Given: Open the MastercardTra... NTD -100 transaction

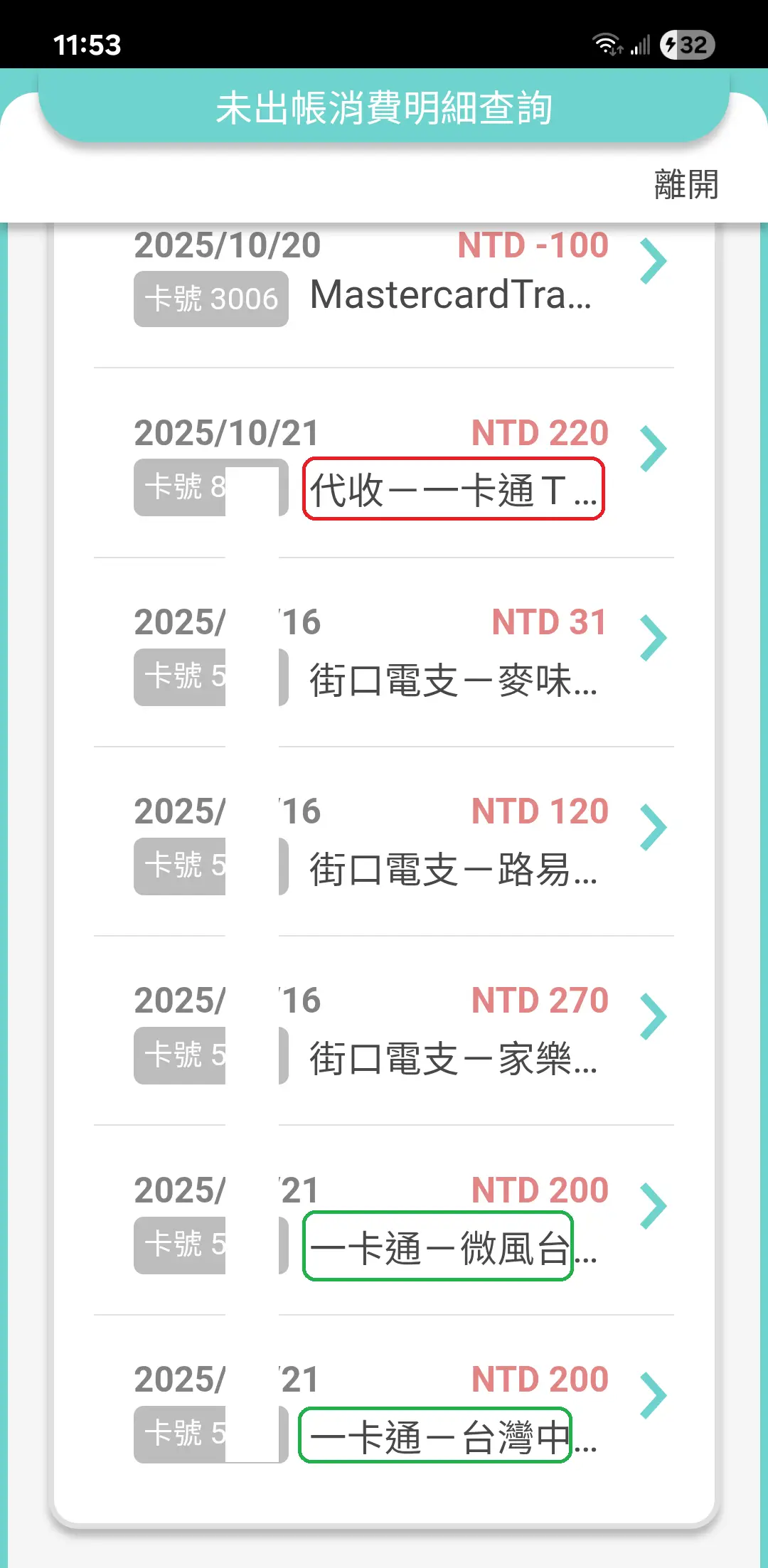Looking at the screenshot, I should [x=653, y=262].
